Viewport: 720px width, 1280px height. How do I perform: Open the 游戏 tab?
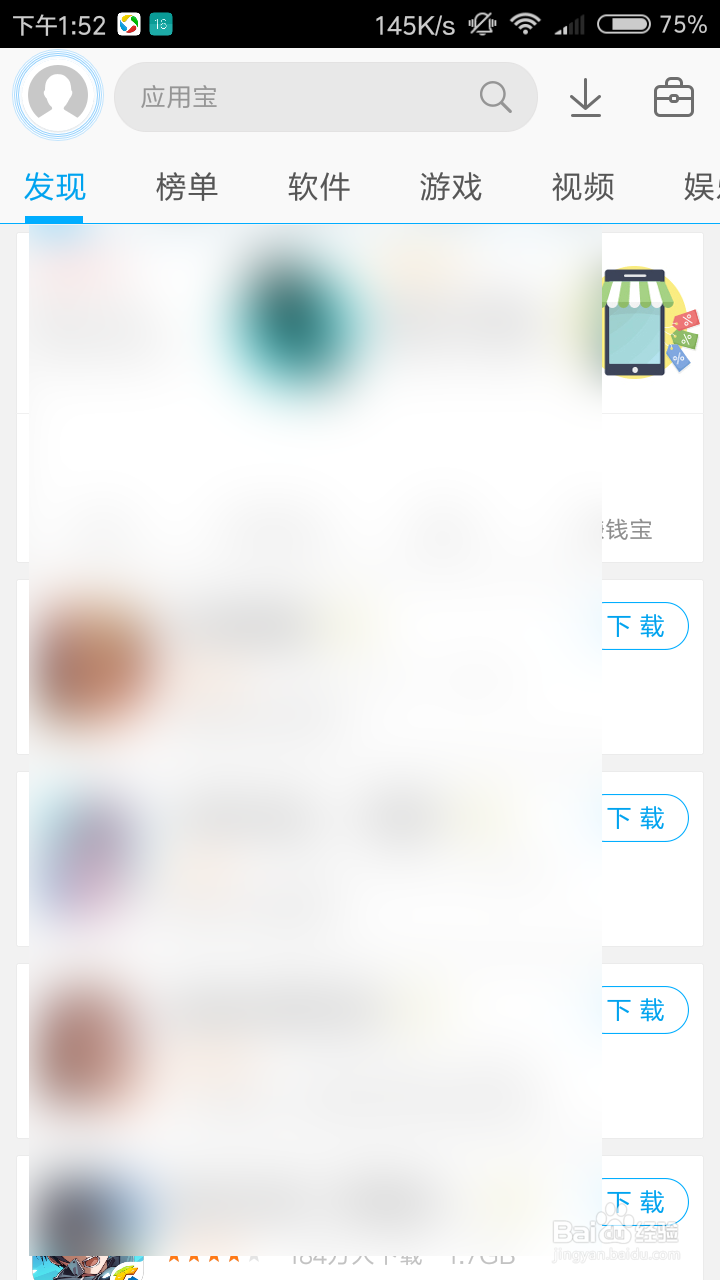click(x=451, y=188)
